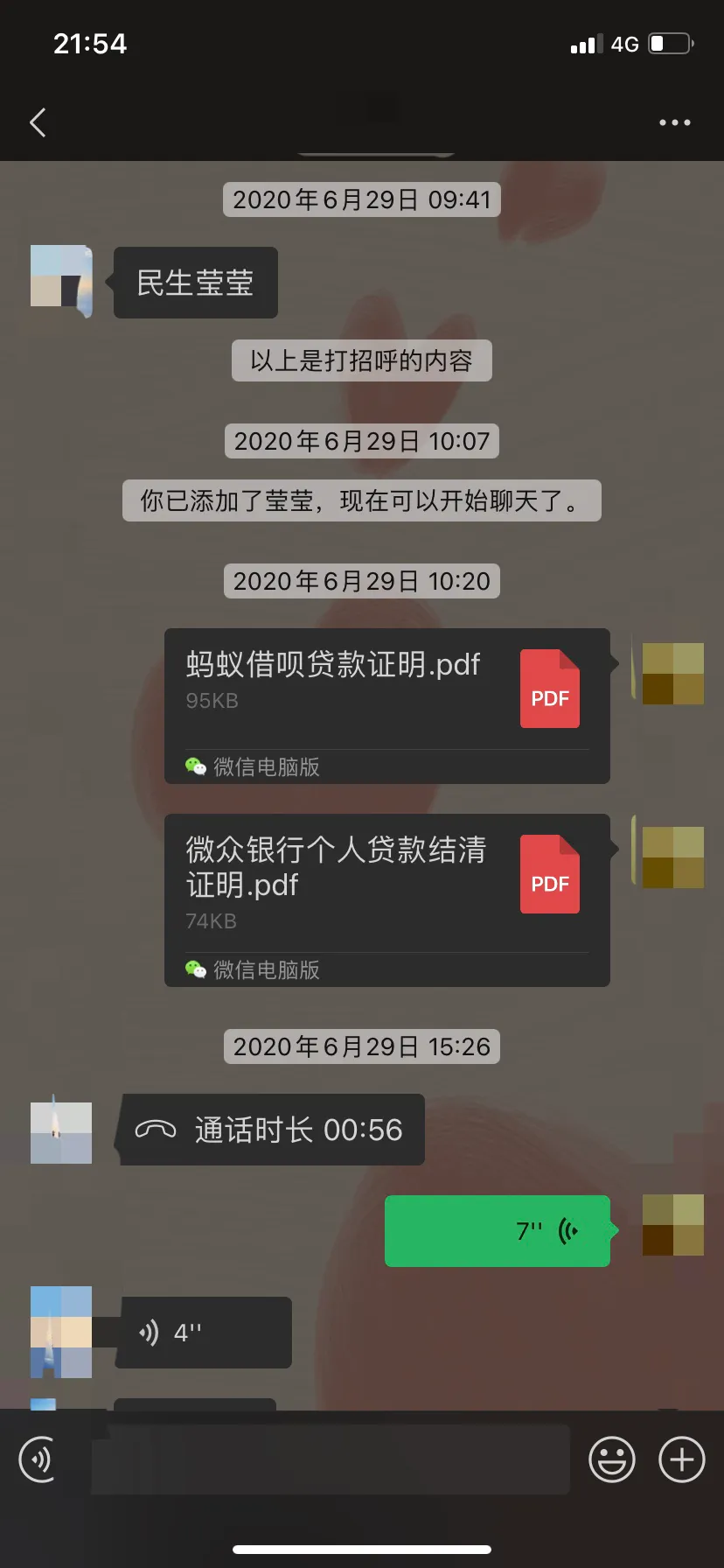Play the 7-second voice message
Screen dimensions: 724x1568
click(x=497, y=1231)
